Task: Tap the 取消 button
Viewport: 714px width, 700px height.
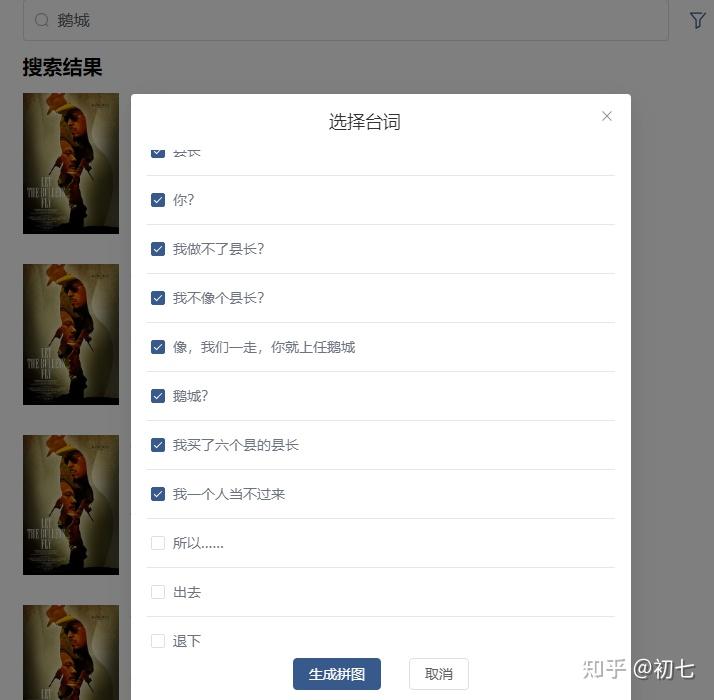Action: [438, 674]
